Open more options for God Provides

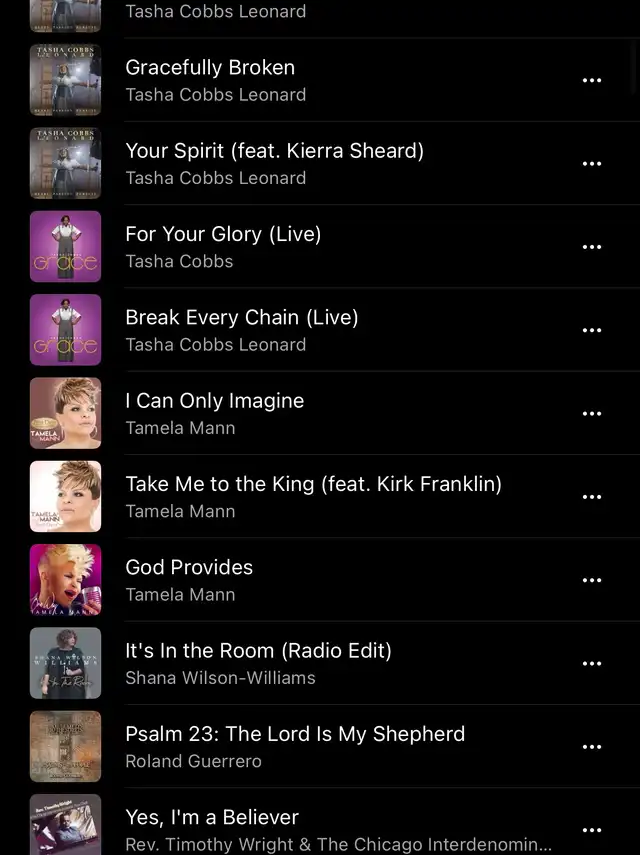click(x=592, y=580)
